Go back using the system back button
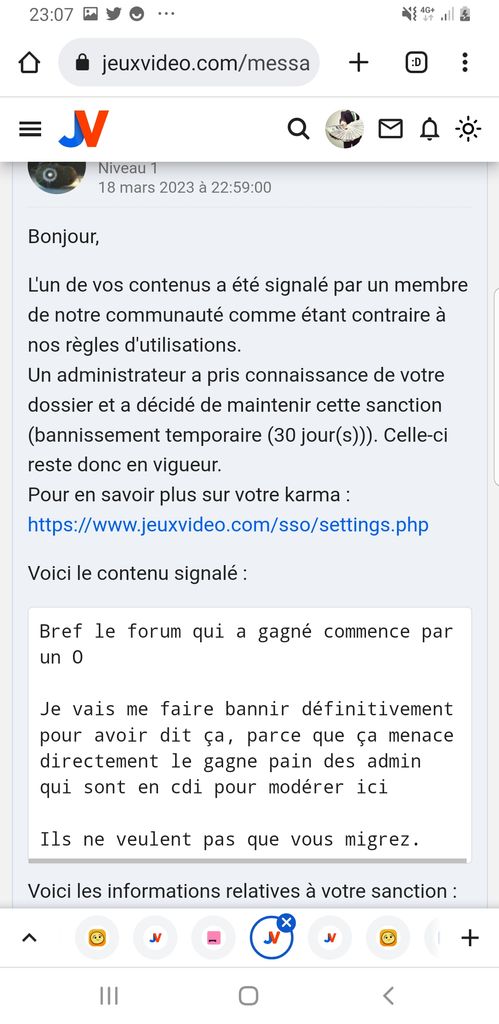 [x=389, y=996]
